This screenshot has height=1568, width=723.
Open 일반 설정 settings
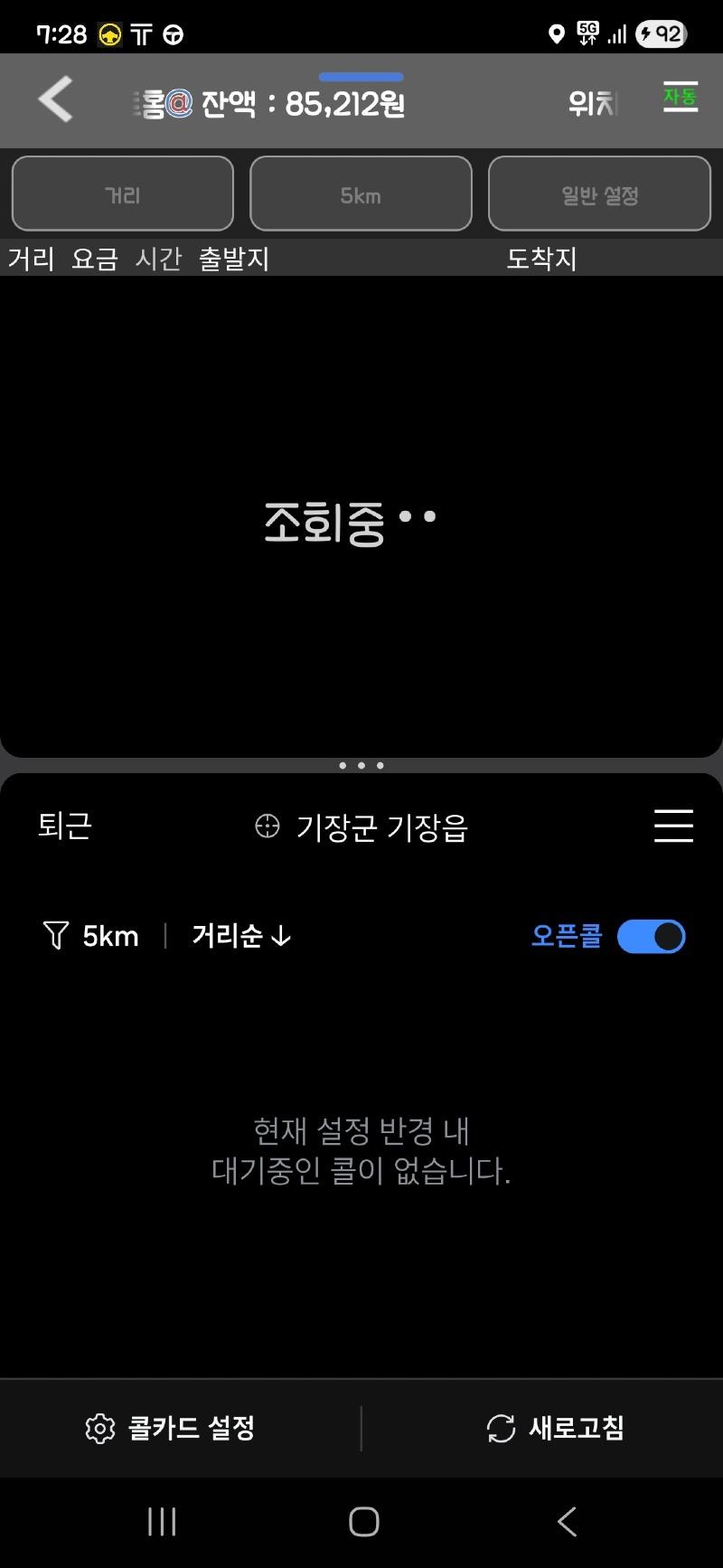[599, 194]
